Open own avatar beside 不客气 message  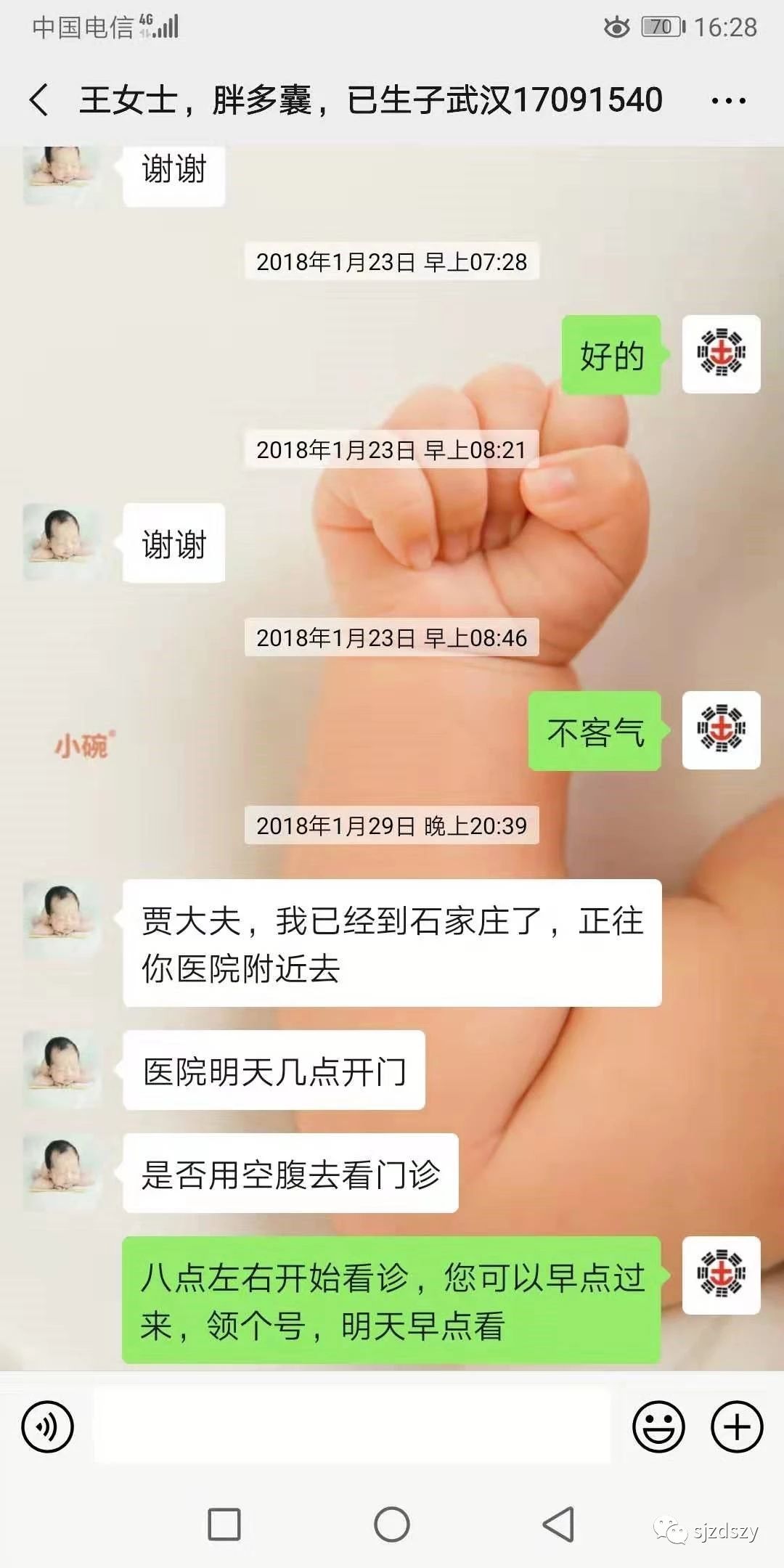[722, 730]
